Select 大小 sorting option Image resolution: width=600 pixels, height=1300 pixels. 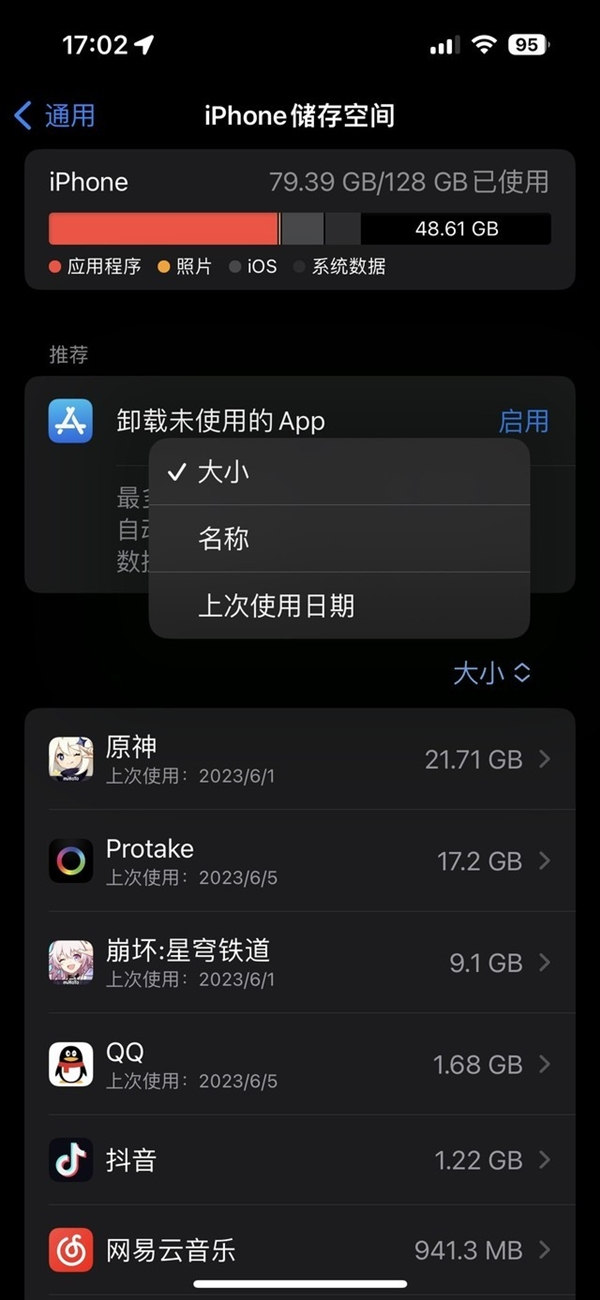(x=339, y=472)
